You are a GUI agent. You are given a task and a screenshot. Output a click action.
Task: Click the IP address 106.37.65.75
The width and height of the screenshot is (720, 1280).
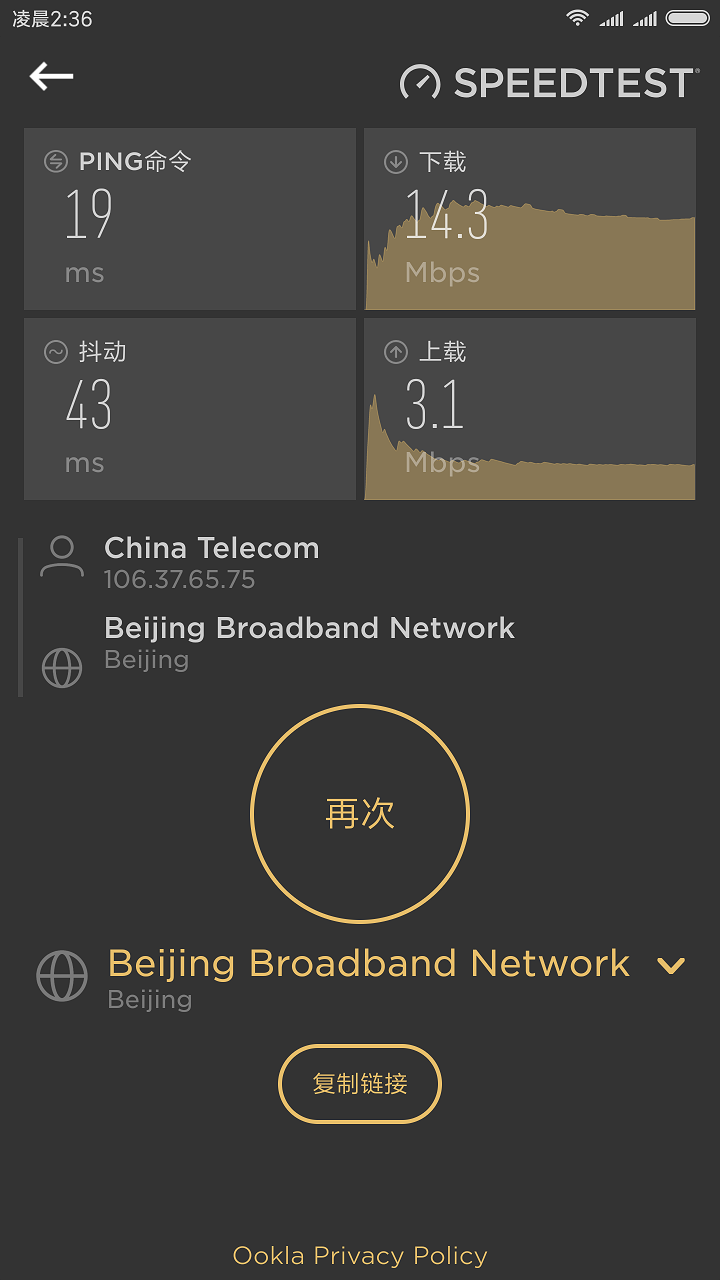coord(179,580)
